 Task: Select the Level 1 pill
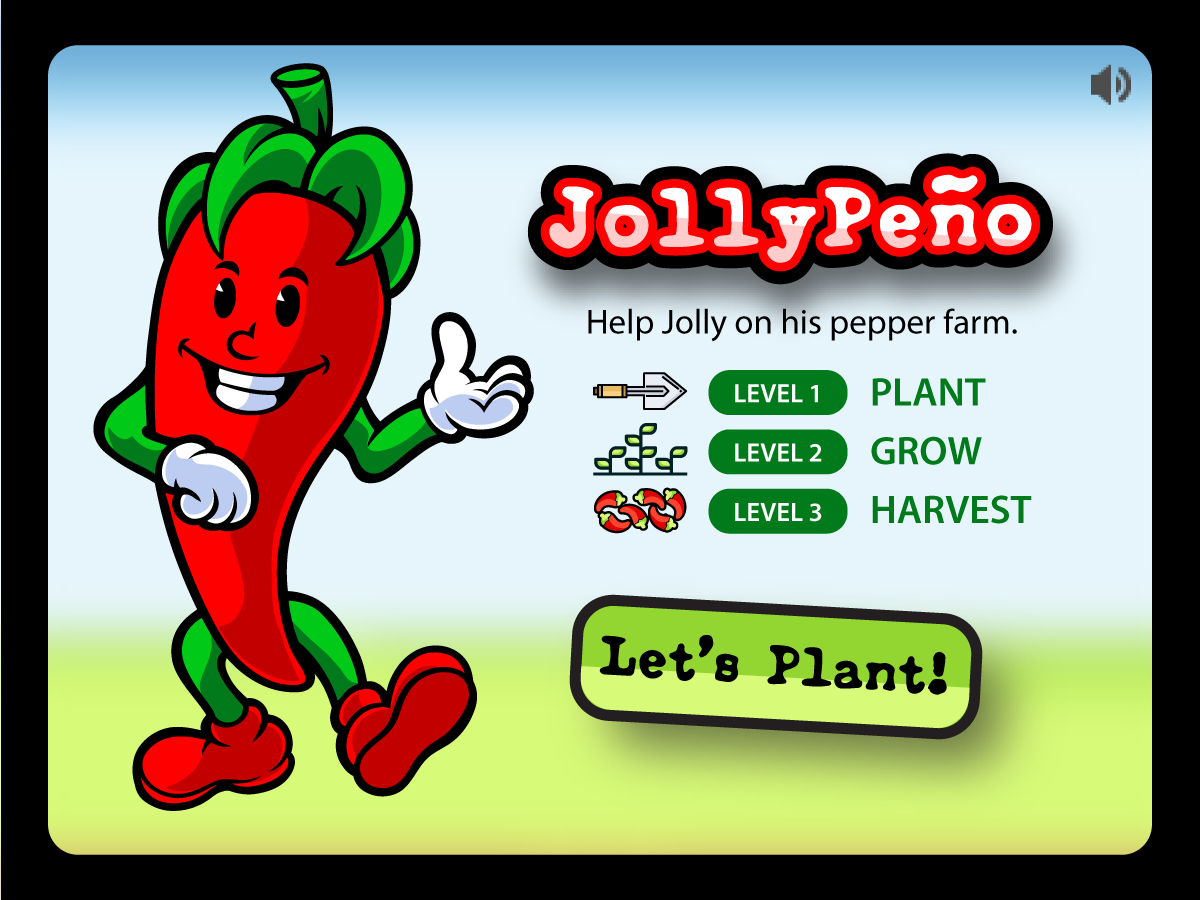pyautogui.click(x=777, y=393)
